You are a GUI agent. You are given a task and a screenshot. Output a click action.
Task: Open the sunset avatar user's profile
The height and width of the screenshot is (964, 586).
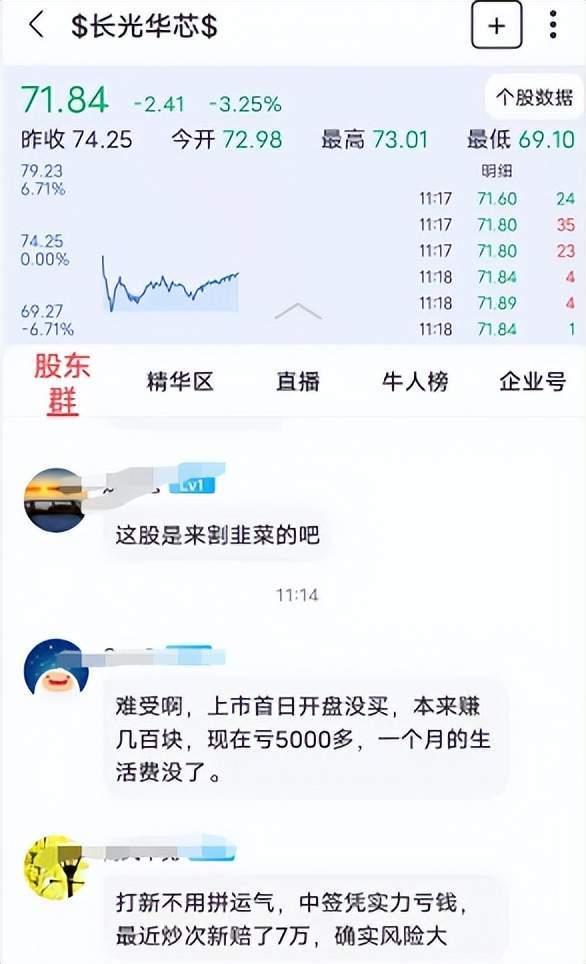coord(55,499)
